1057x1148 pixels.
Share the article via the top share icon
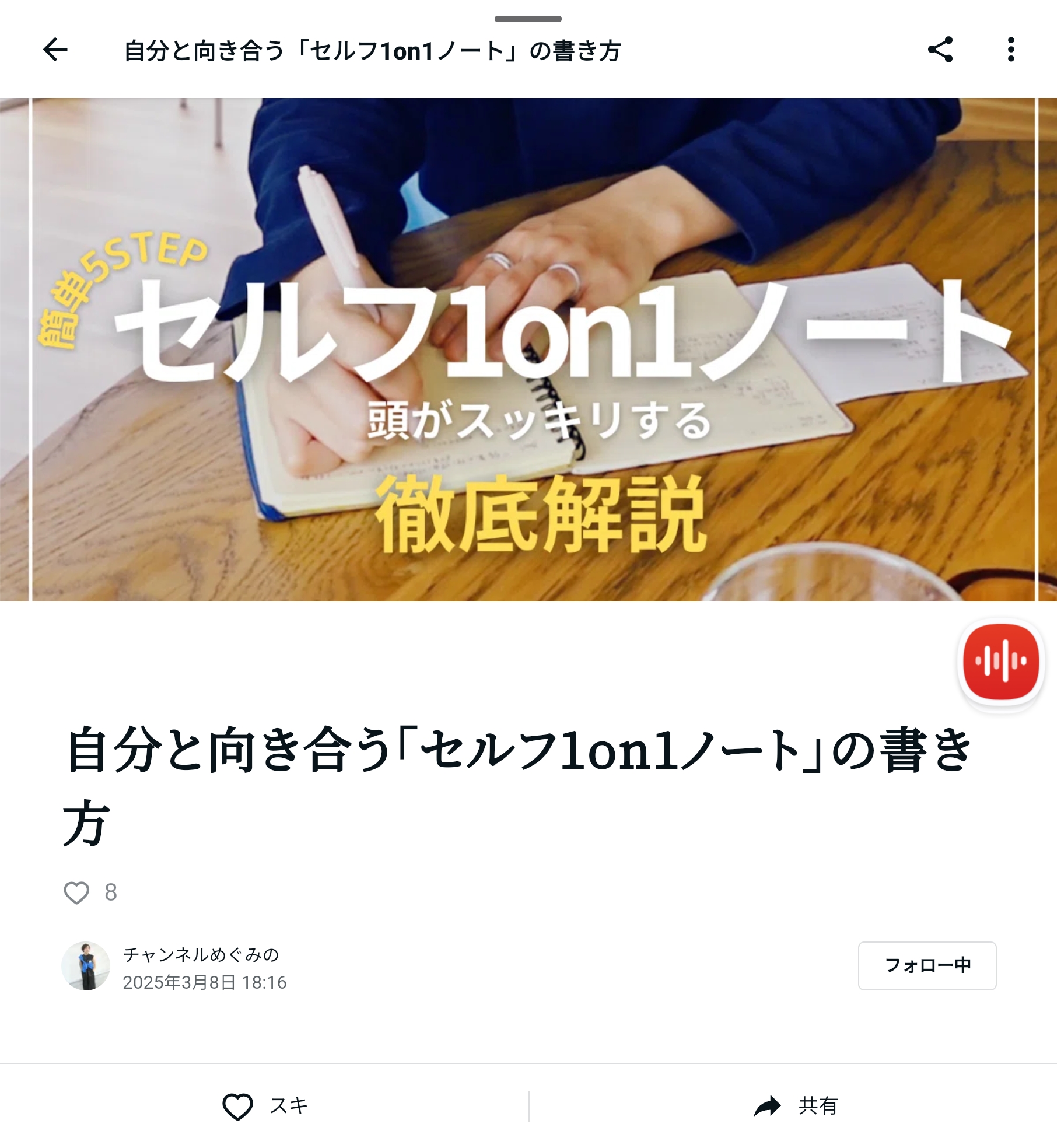[940, 50]
